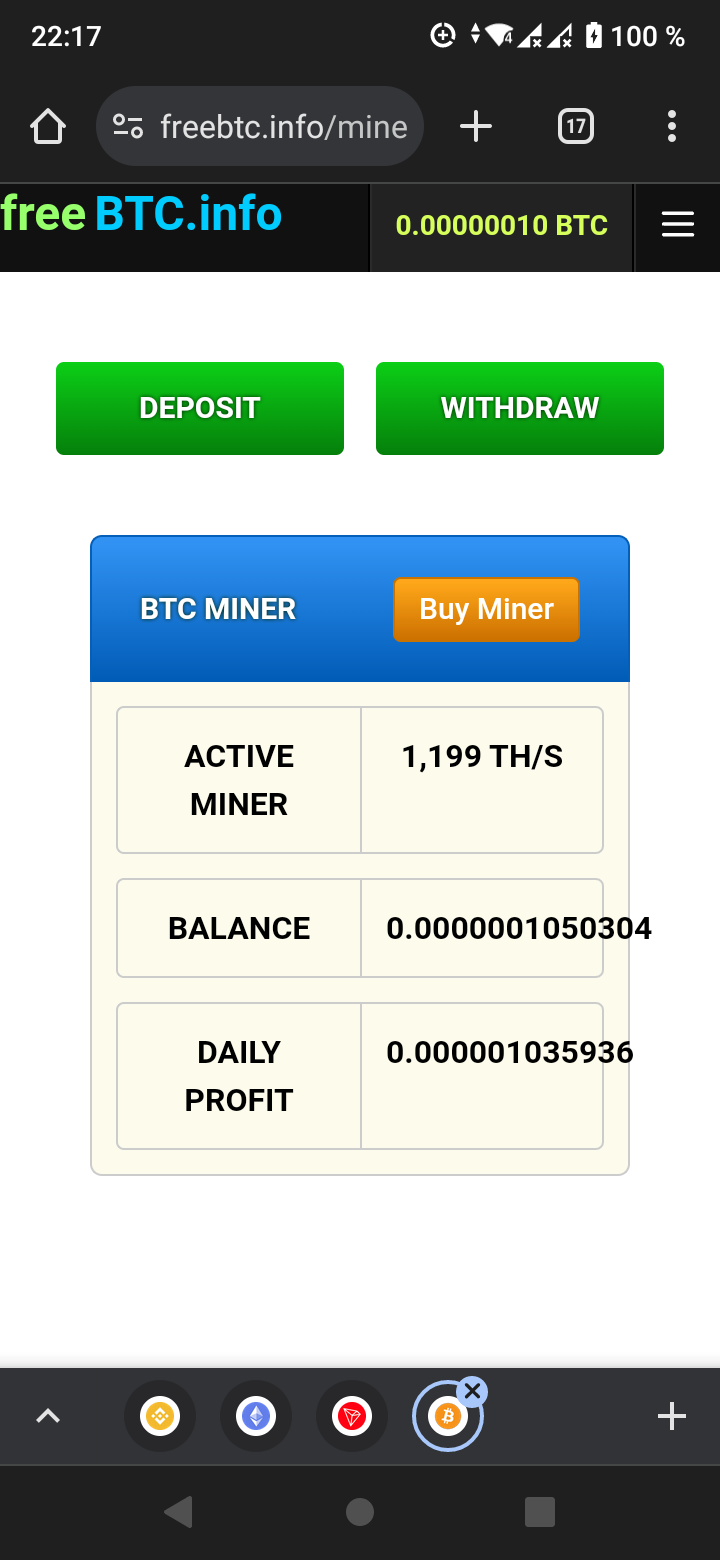Open a new browser tab
Viewport: 720px width, 1560px height.
476,127
